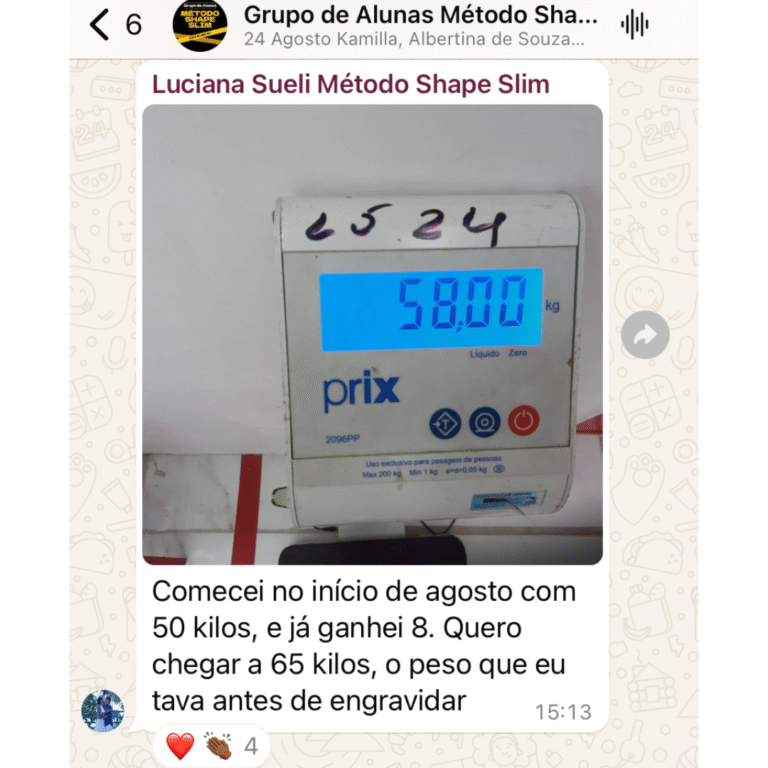The width and height of the screenshot is (768, 768).
Task: Open the group info from the header title
Action: 420,17
